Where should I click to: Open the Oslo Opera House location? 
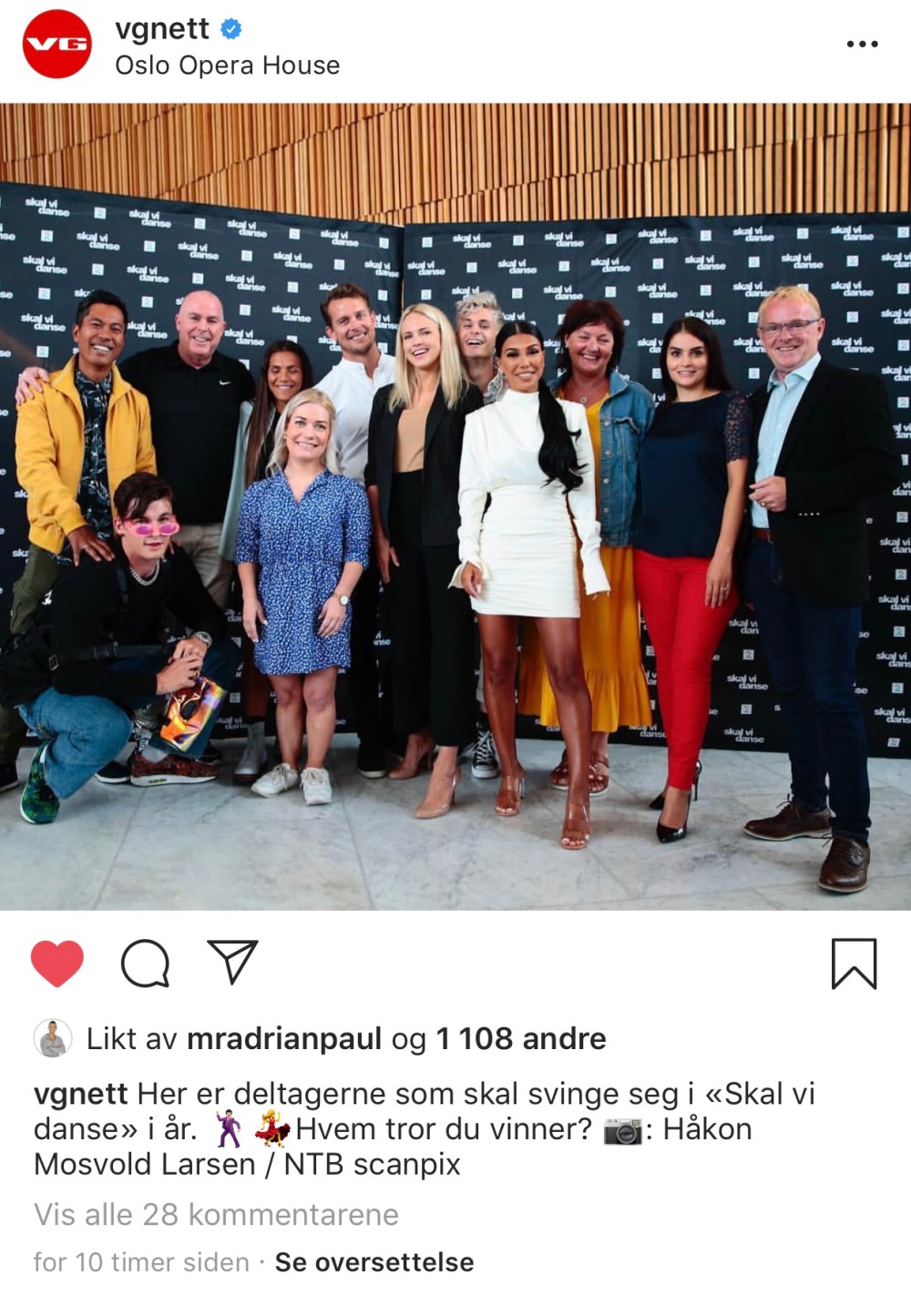[227, 66]
